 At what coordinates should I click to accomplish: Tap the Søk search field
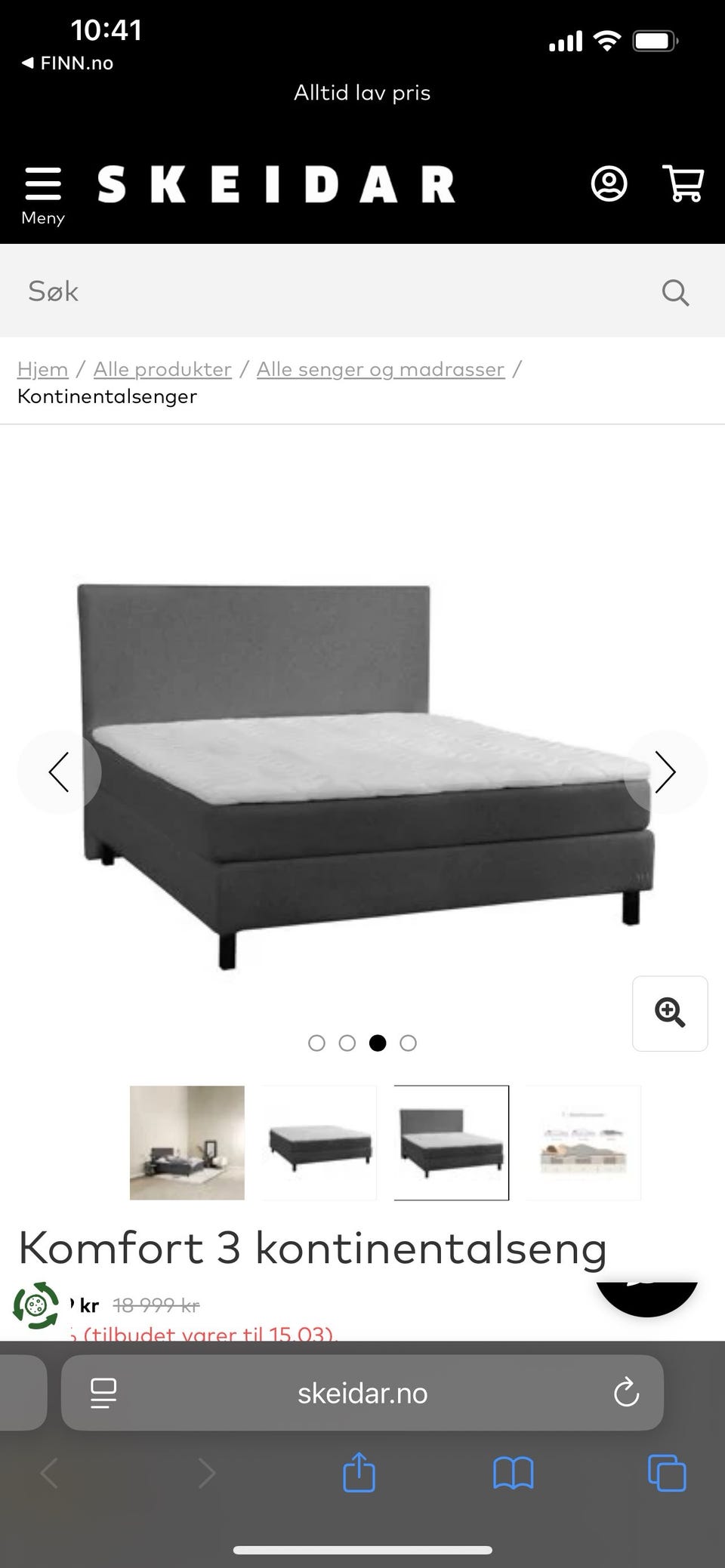click(x=332, y=291)
